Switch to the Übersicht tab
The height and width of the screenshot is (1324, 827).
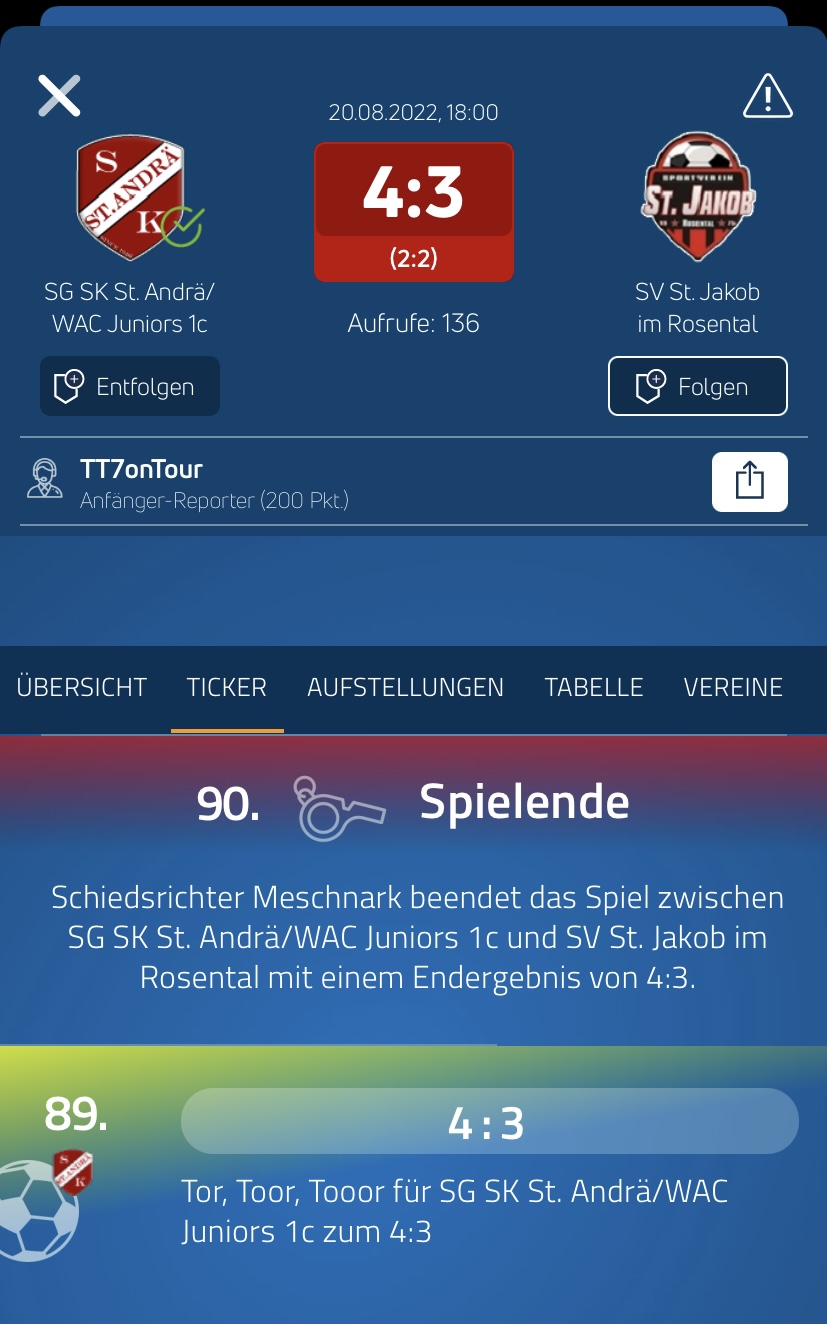coord(82,688)
